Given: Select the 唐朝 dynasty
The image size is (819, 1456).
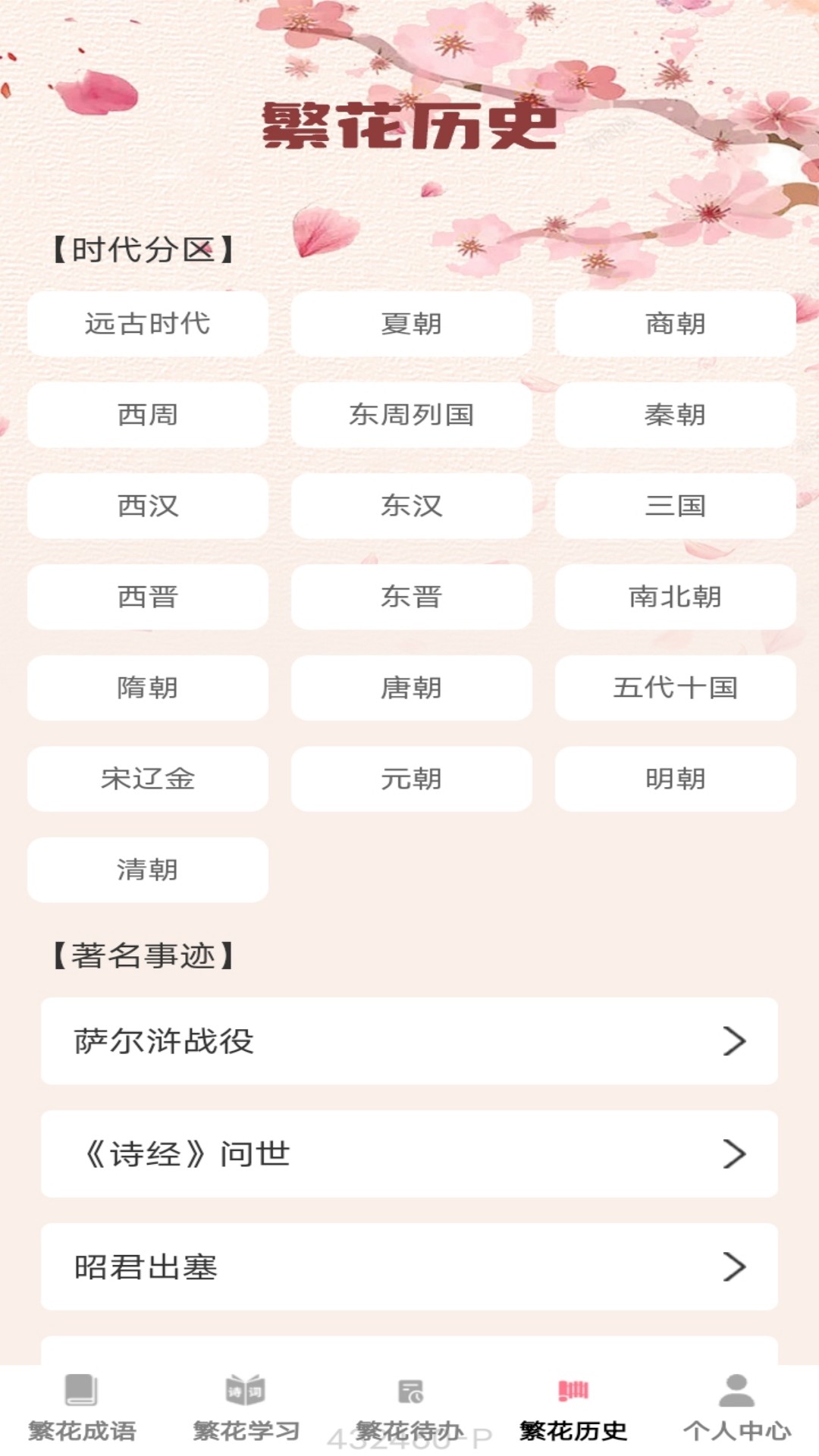Looking at the screenshot, I should click(411, 688).
